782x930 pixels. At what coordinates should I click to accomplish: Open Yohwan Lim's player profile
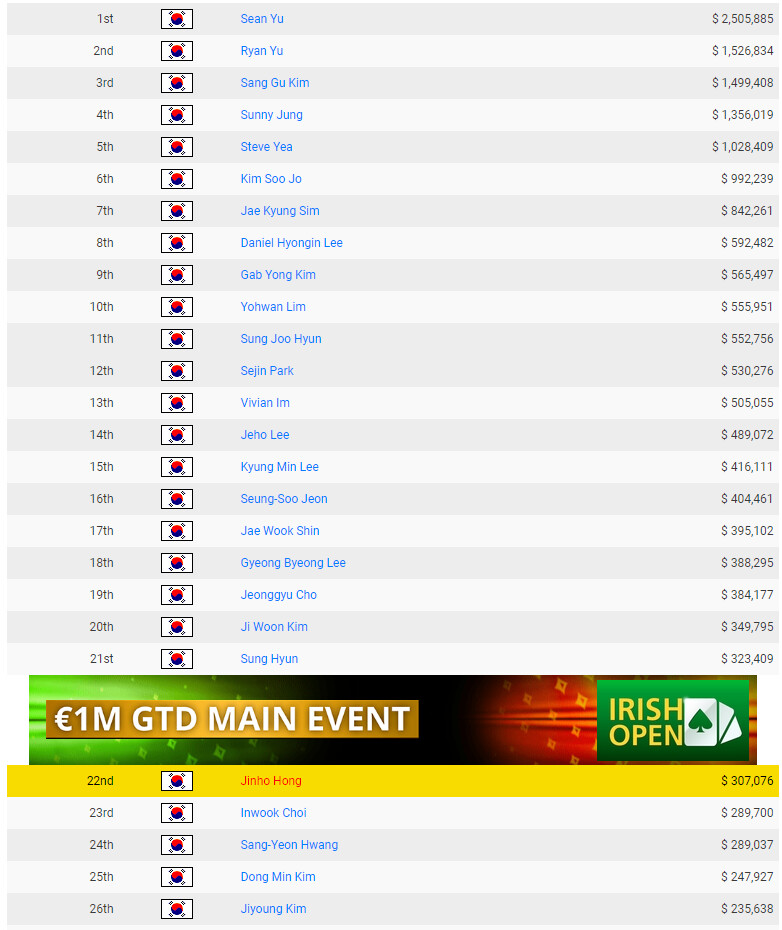tap(273, 307)
